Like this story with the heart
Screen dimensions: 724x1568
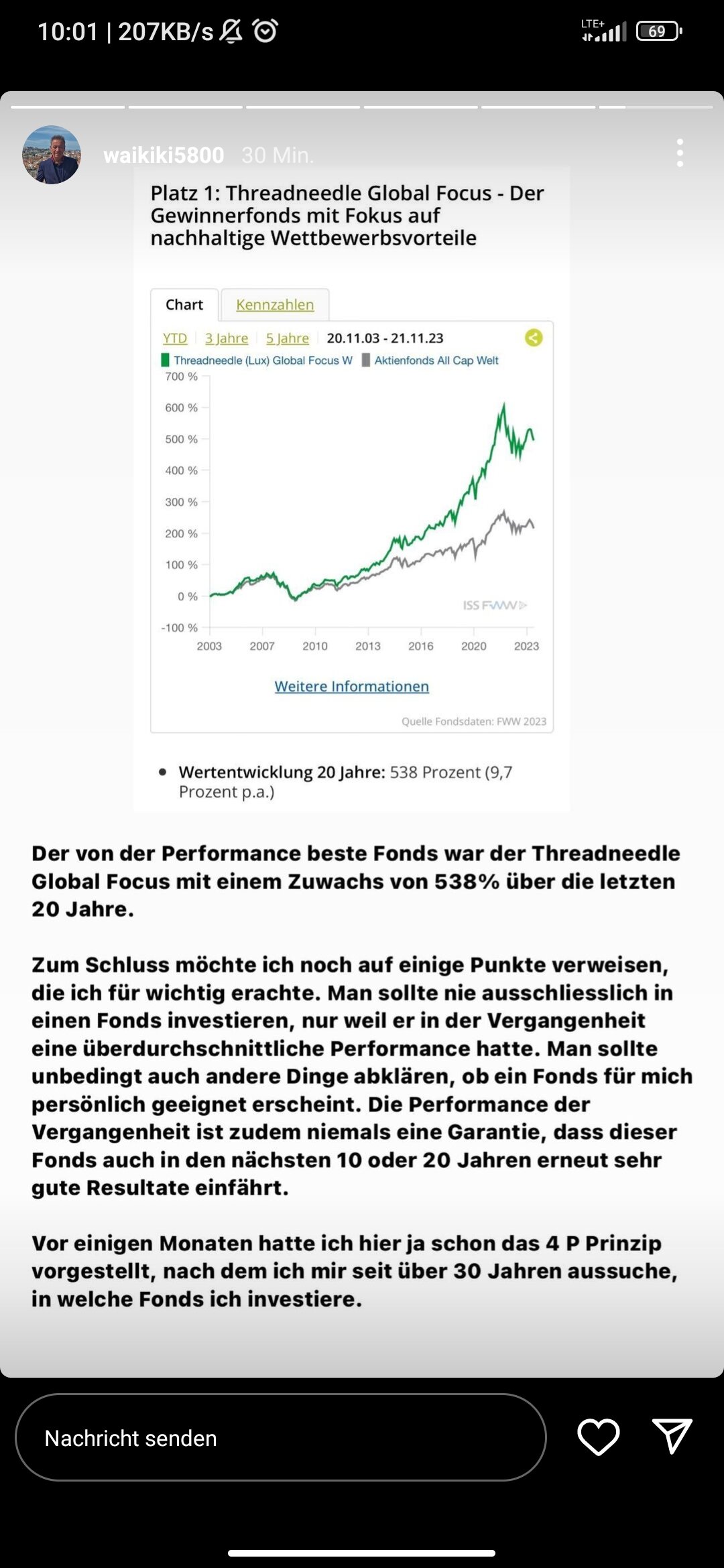click(x=598, y=1437)
